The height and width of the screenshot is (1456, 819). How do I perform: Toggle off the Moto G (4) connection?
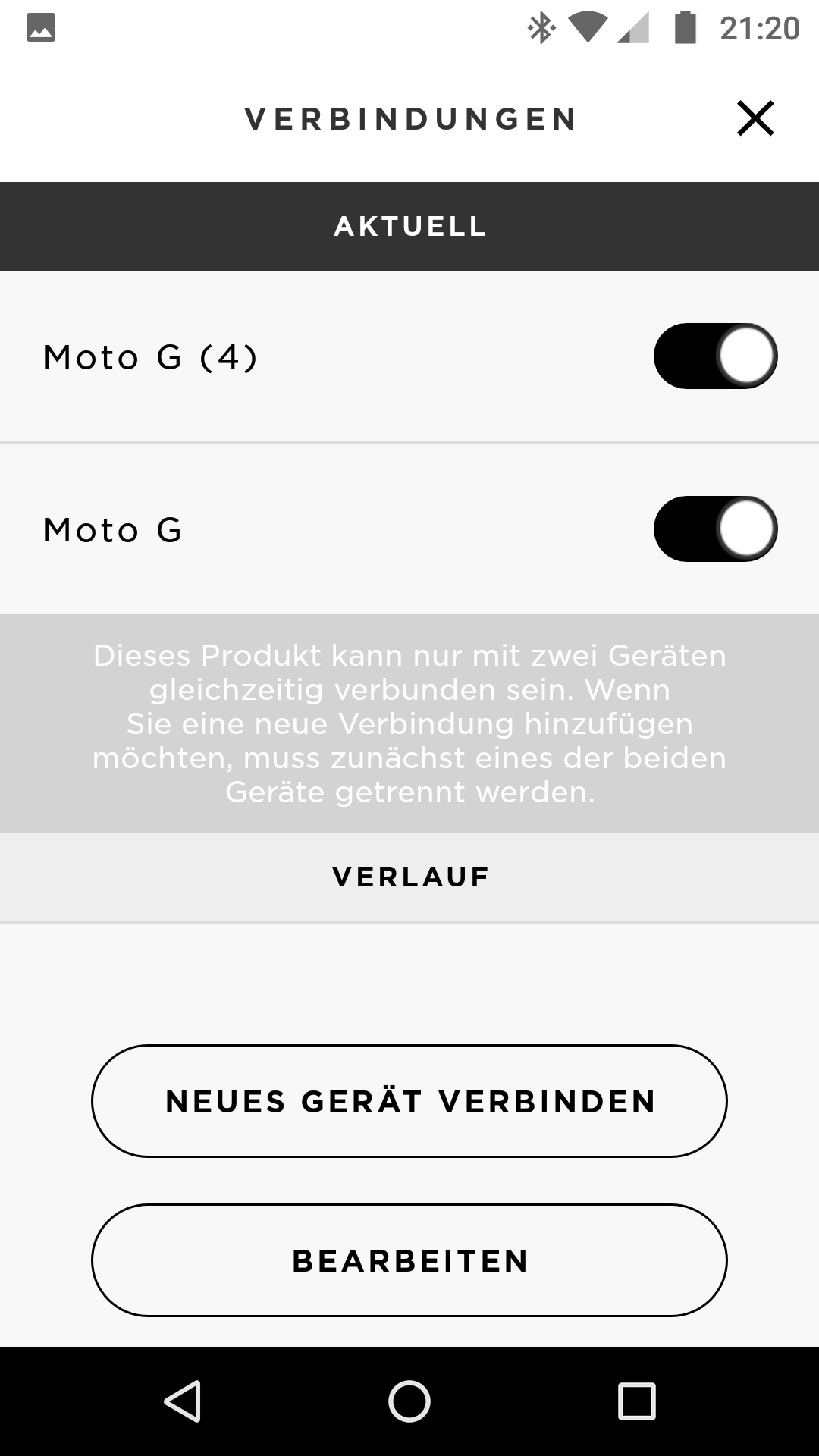coord(716,356)
